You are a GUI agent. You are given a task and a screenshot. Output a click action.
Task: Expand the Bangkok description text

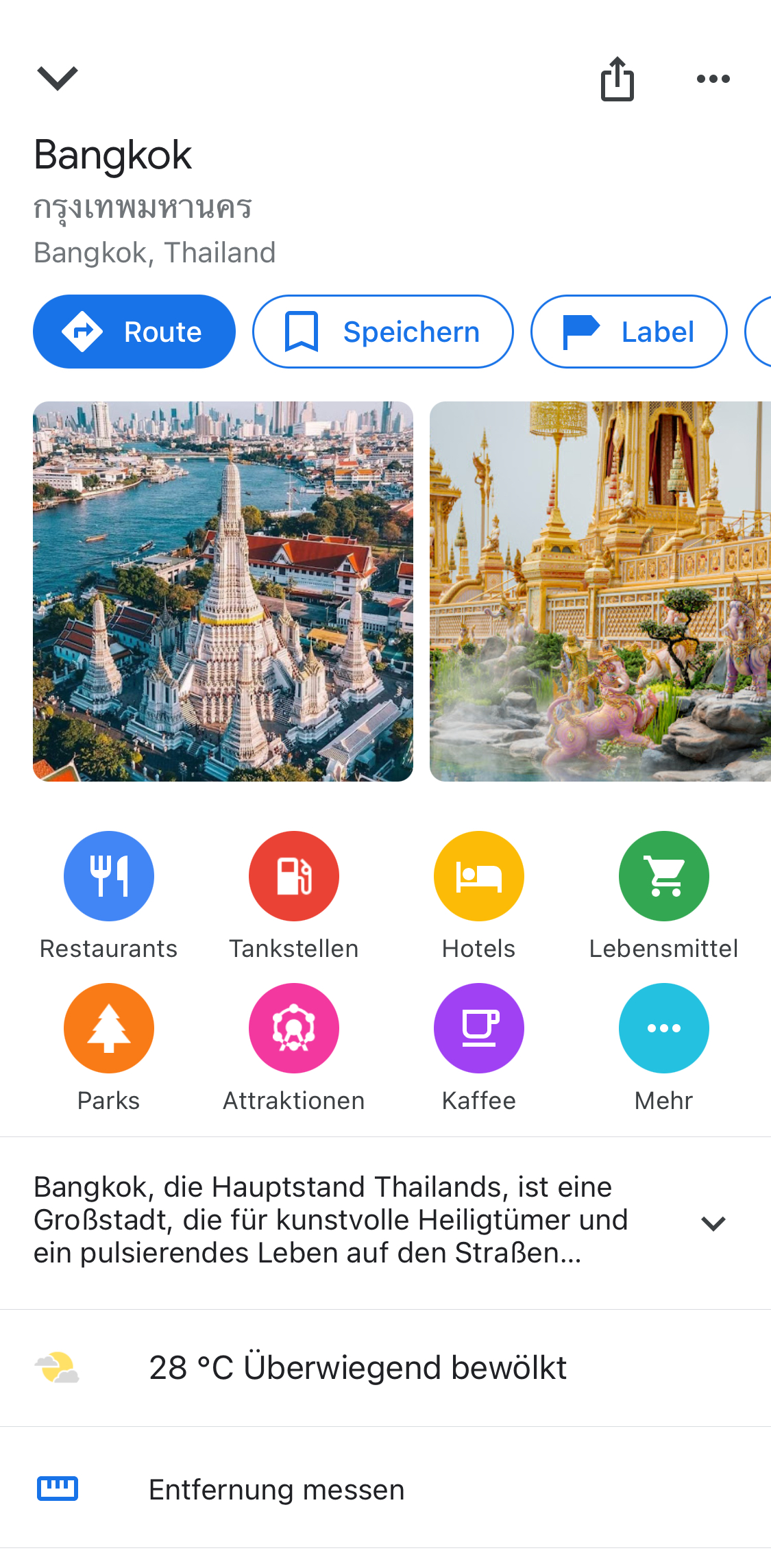point(713,1223)
